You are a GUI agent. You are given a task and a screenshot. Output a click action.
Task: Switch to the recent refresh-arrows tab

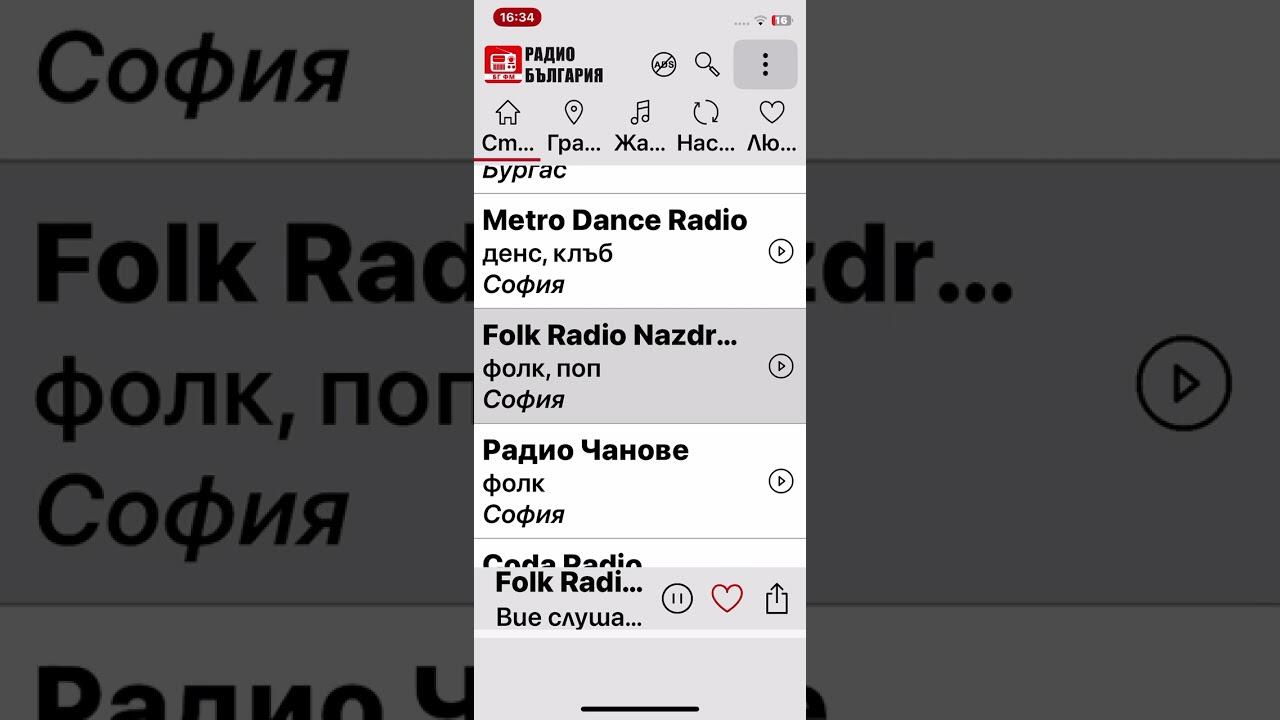click(705, 126)
